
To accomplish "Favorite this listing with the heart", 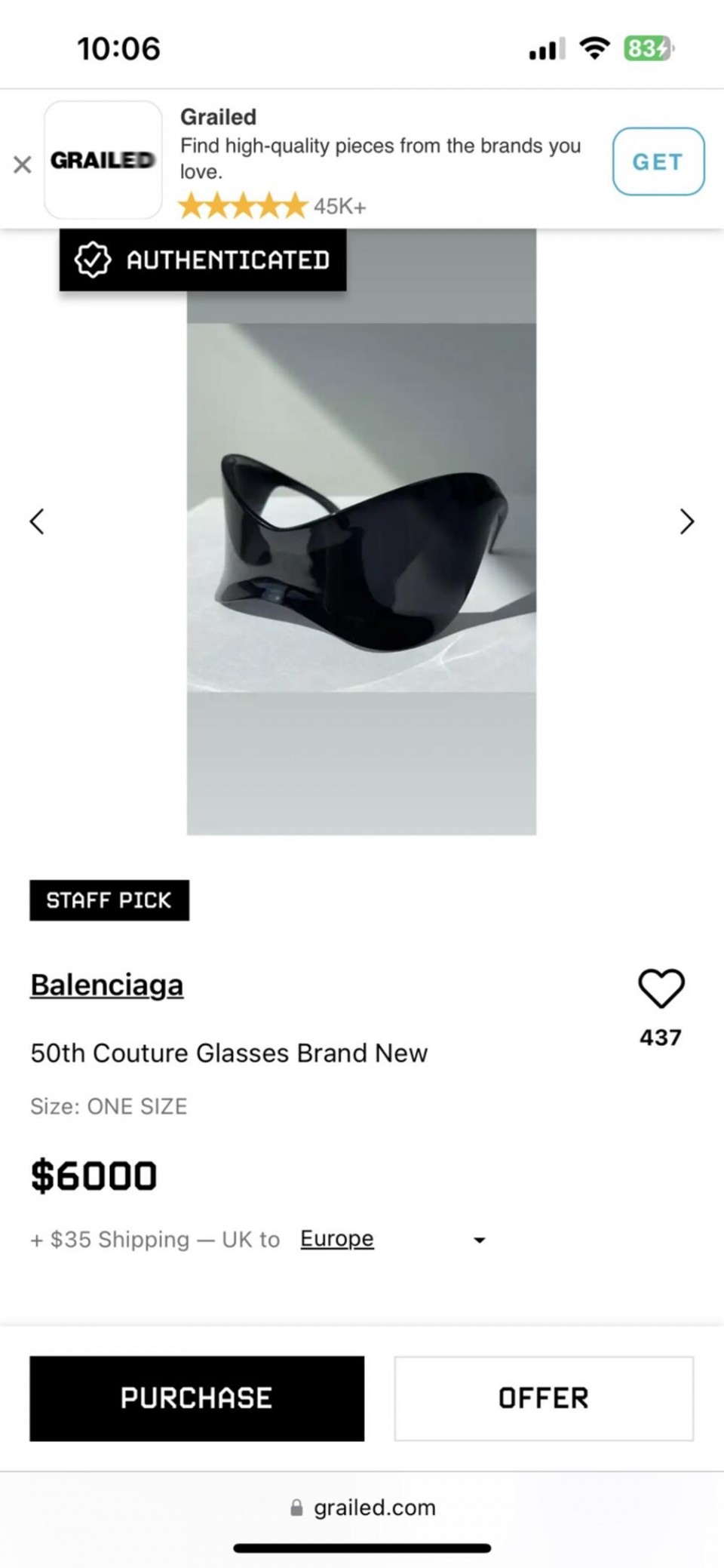I will [x=661, y=988].
